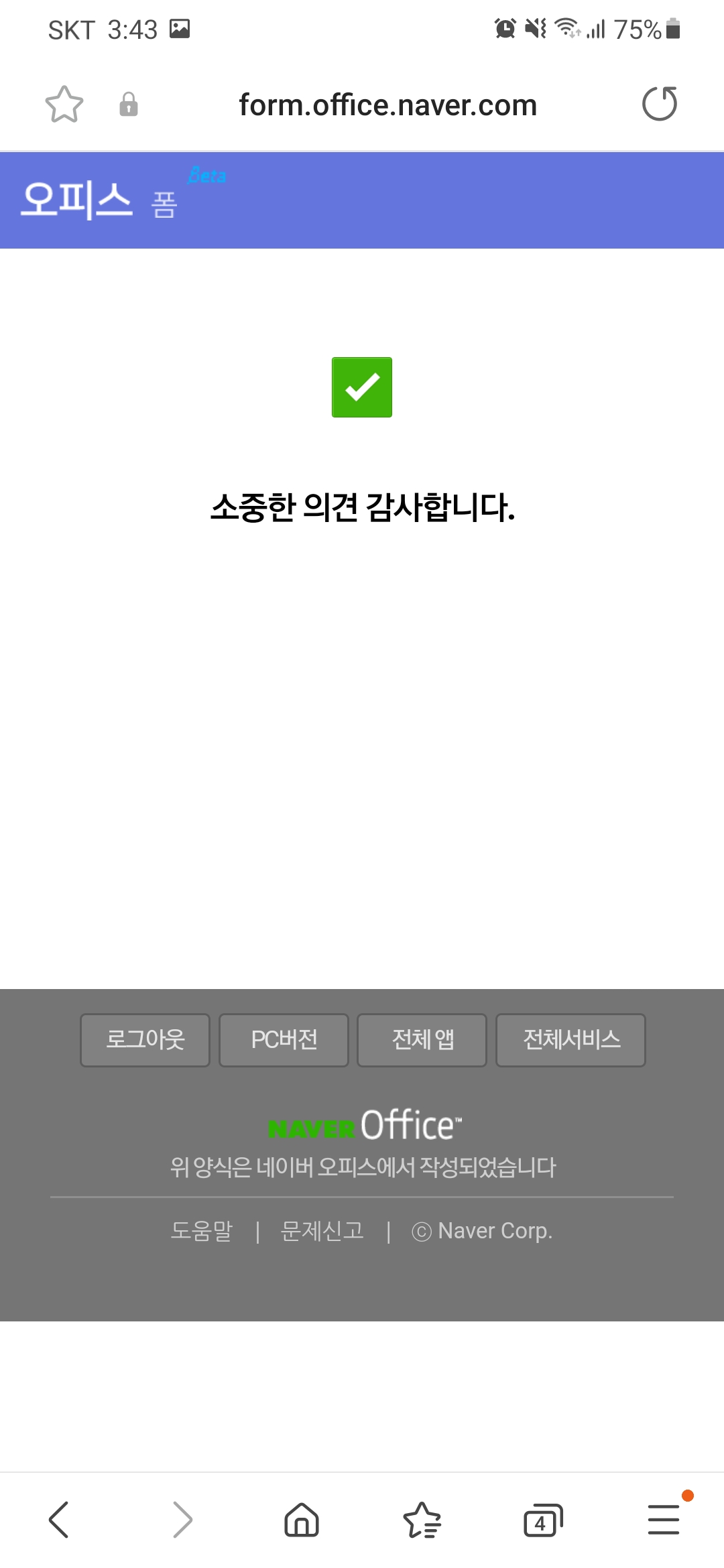Go to the browser home page

coord(302,1520)
